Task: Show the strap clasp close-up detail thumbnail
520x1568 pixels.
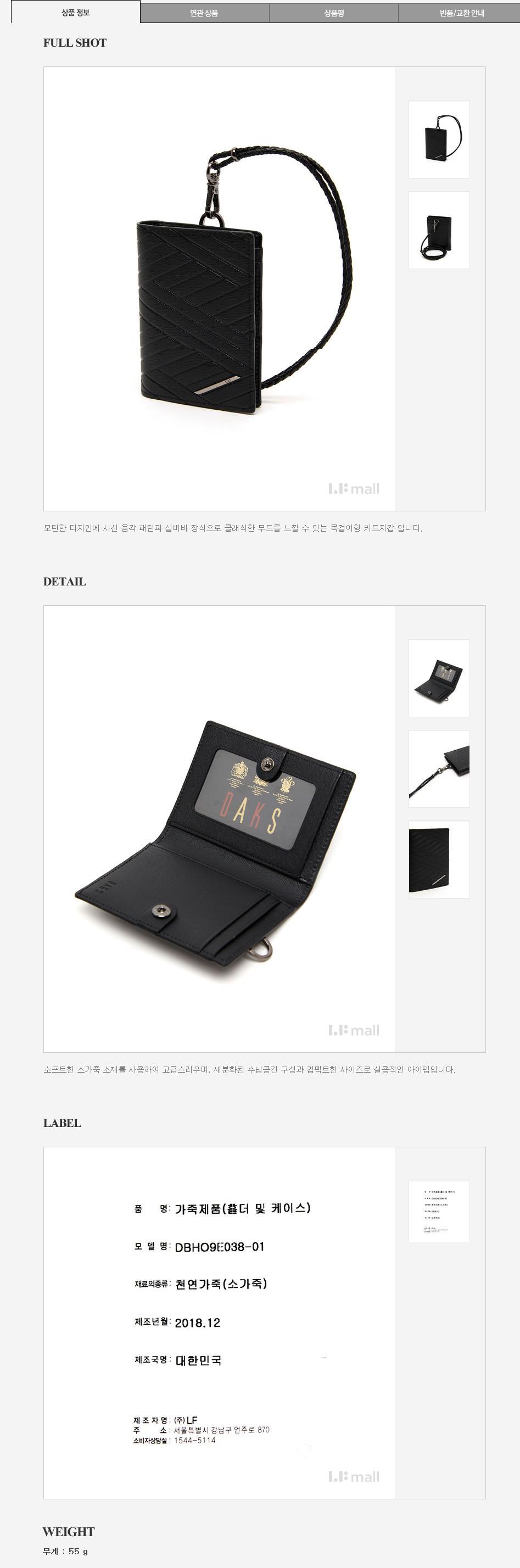Action: (439, 769)
